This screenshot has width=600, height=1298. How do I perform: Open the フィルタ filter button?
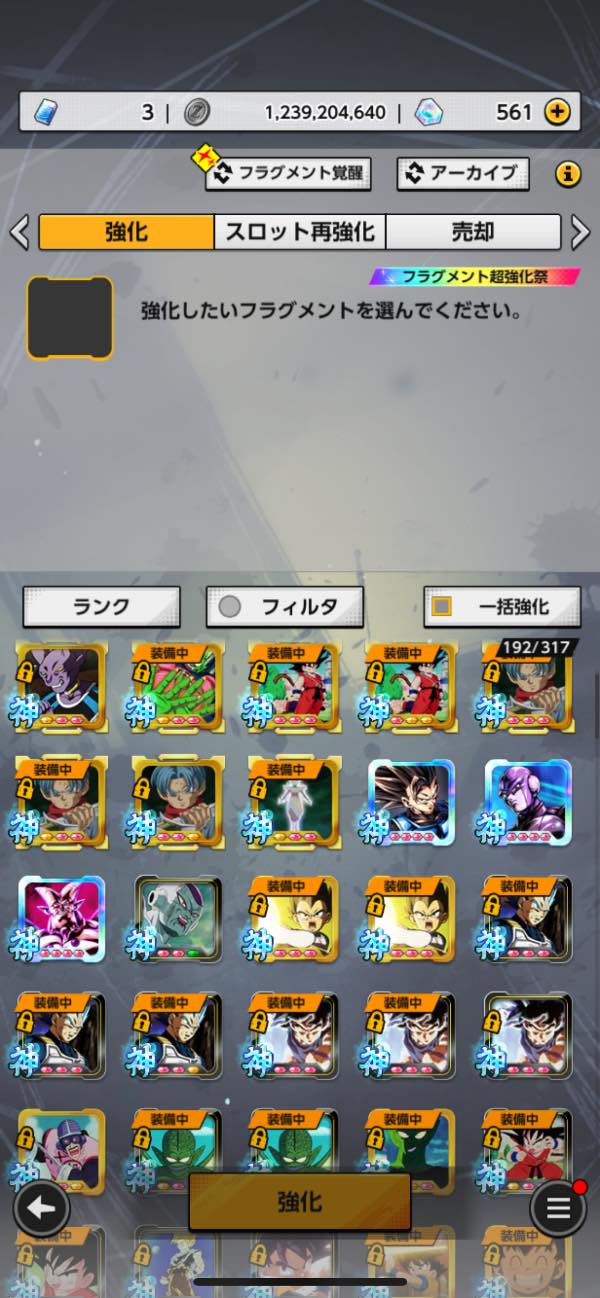285,606
